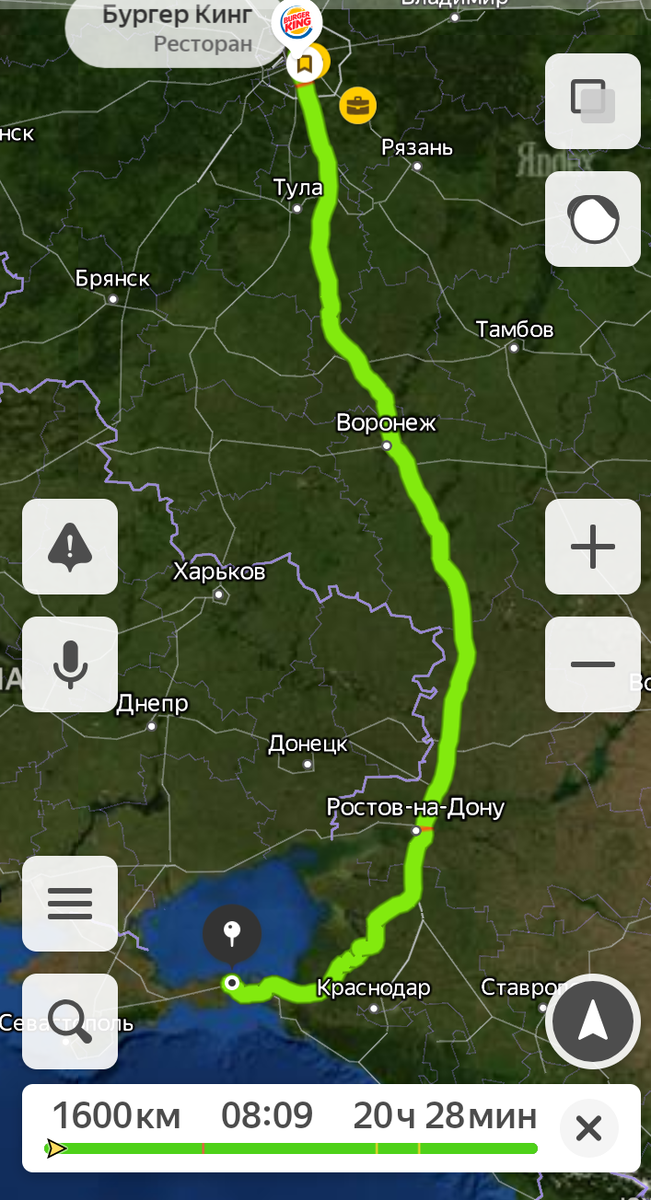651x1200 pixels.
Task: Cancel the route with the X button
Action: (589, 1129)
